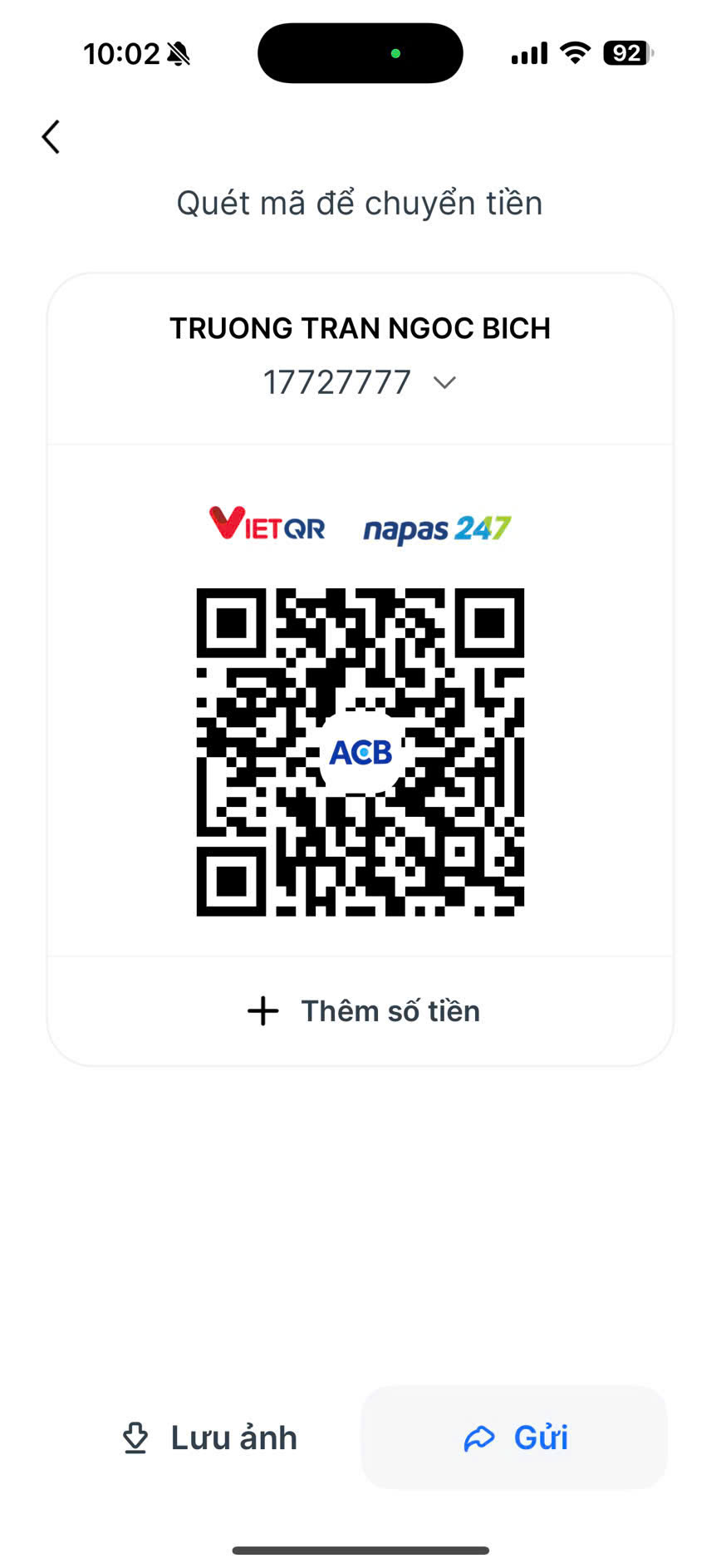Expand the account number 17727777 dropdown
Image resolution: width=721 pixels, height=1568 pixels.
click(x=444, y=382)
